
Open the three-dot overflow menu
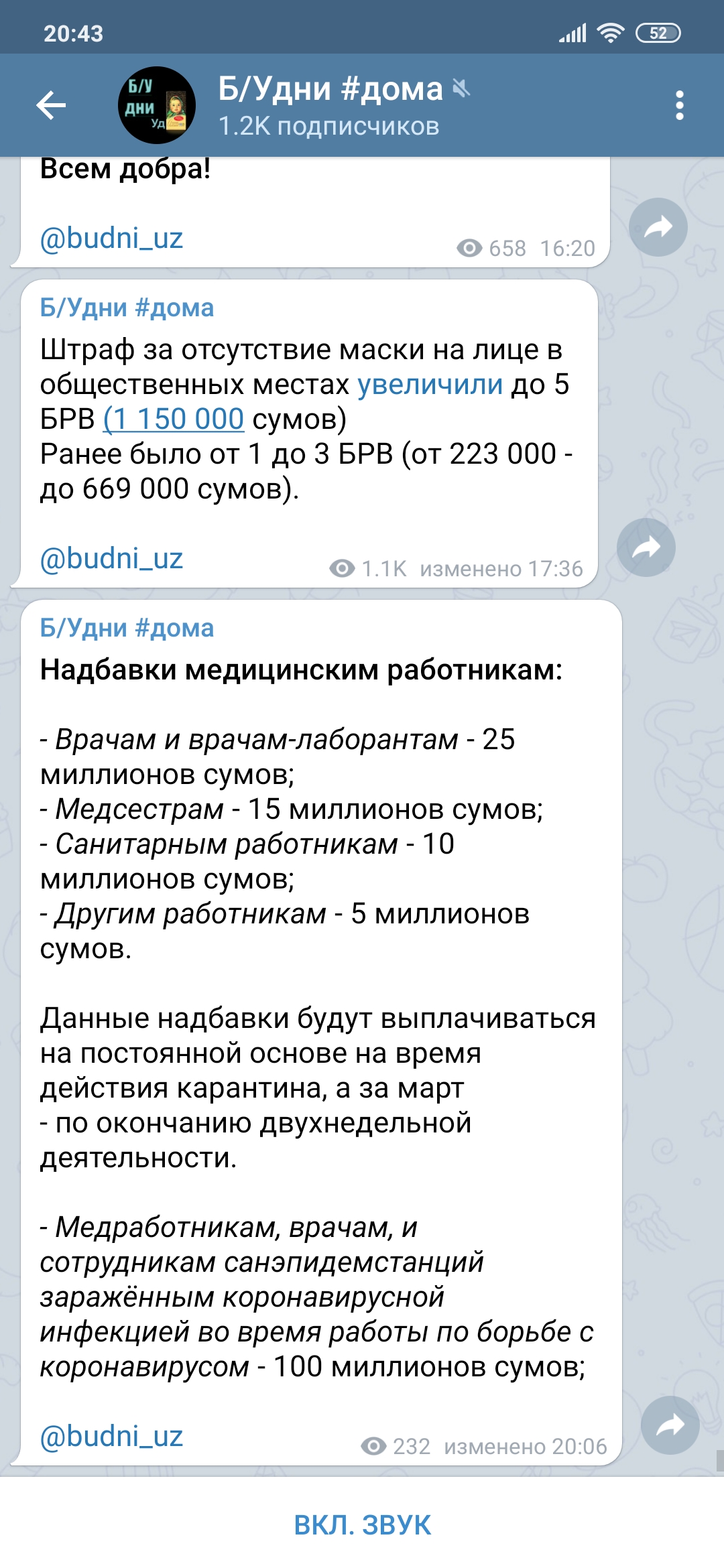679,105
